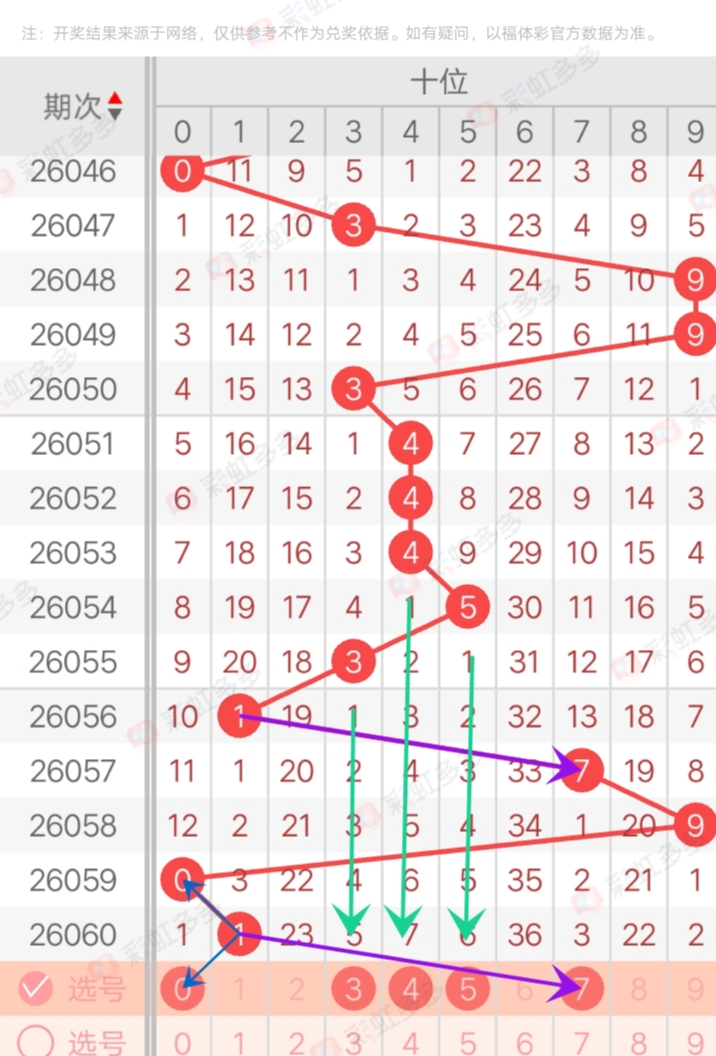Viewport: 716px width, 1056px height.
Task: Pick number 6 in the checked 选号 row
Action: pyautogui.click(x=525, y=989)
